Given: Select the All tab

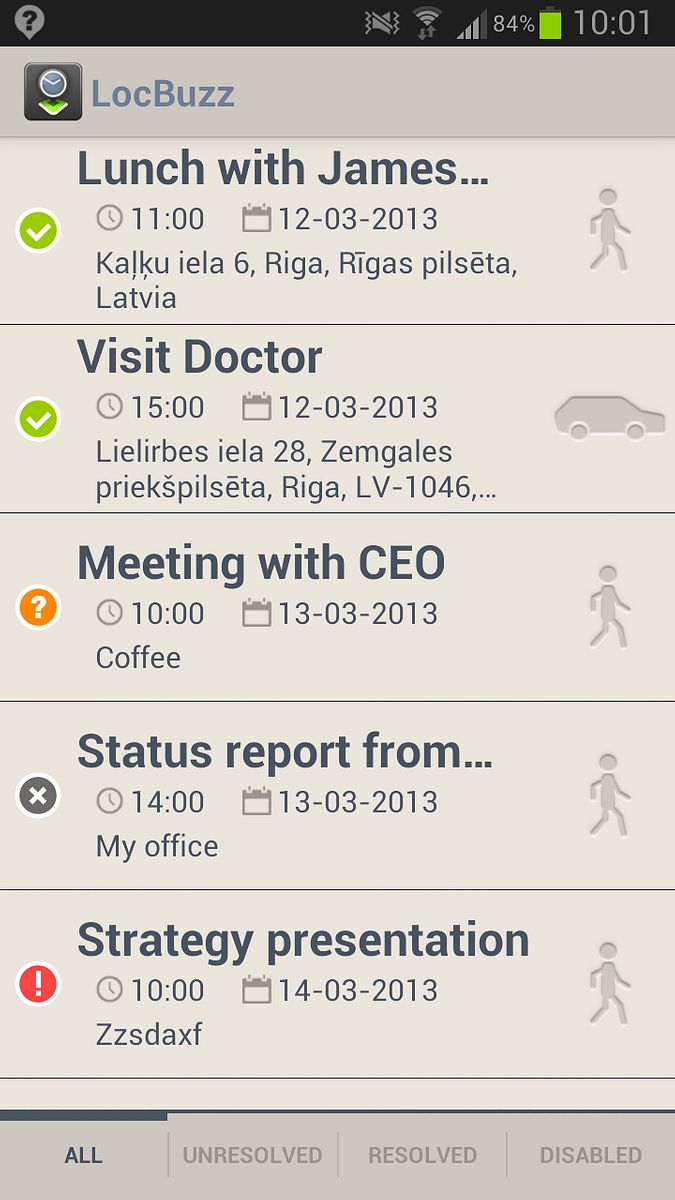Looking at the screenshot, I should (x=84, y=1156).
